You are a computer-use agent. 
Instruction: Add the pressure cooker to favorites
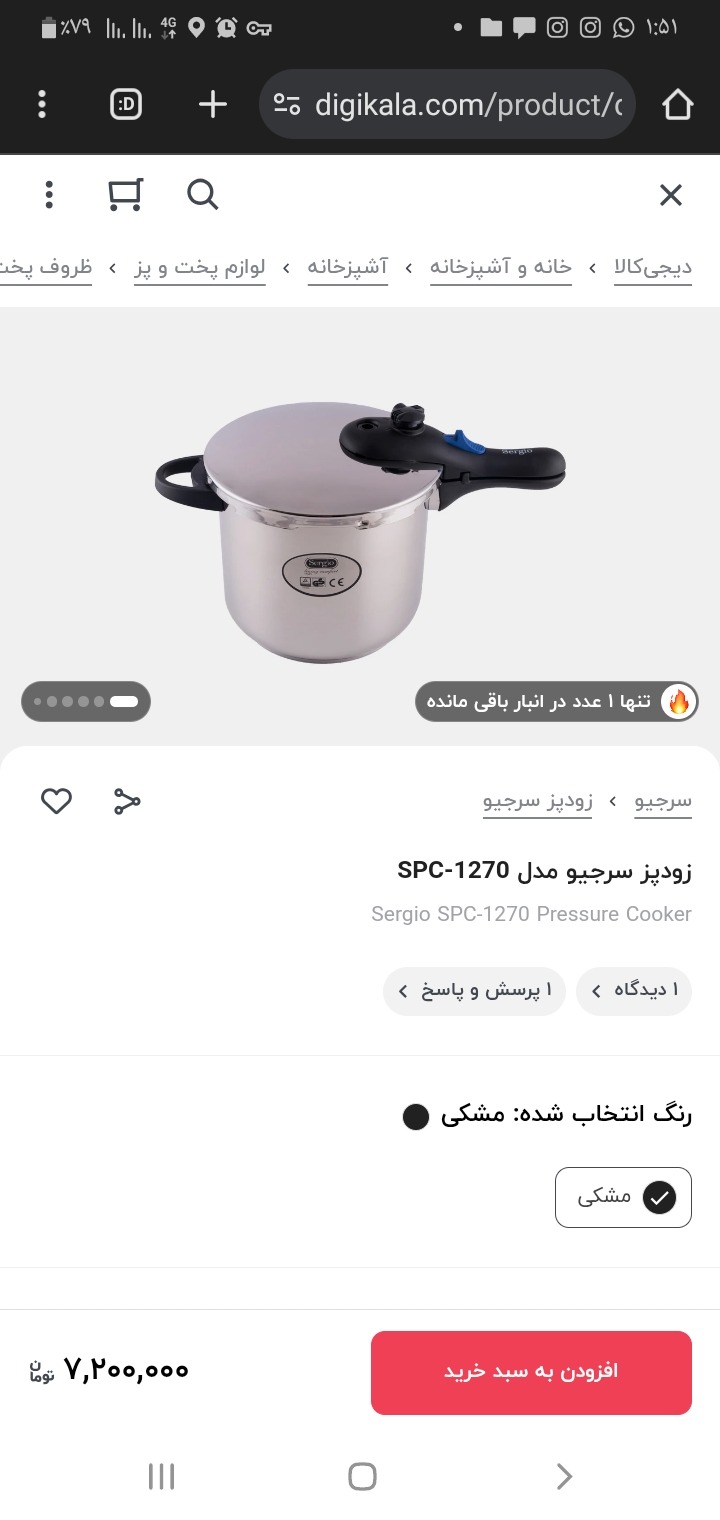[x=56, y=801]
